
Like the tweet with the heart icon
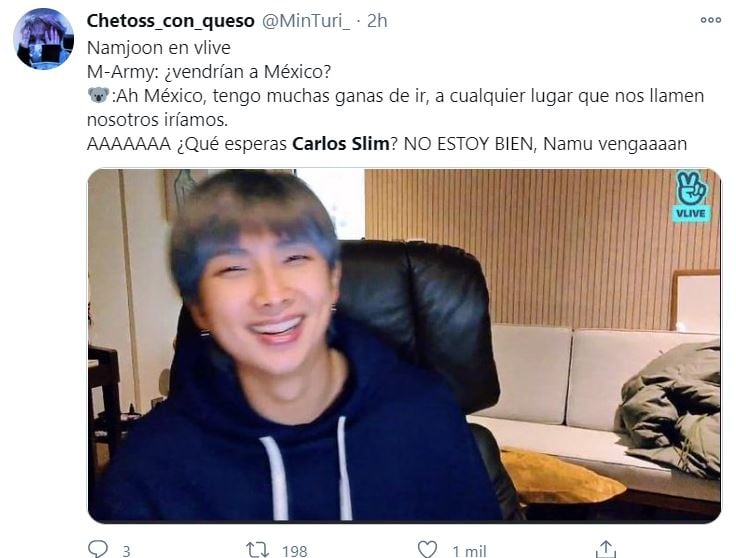(427, 548)
